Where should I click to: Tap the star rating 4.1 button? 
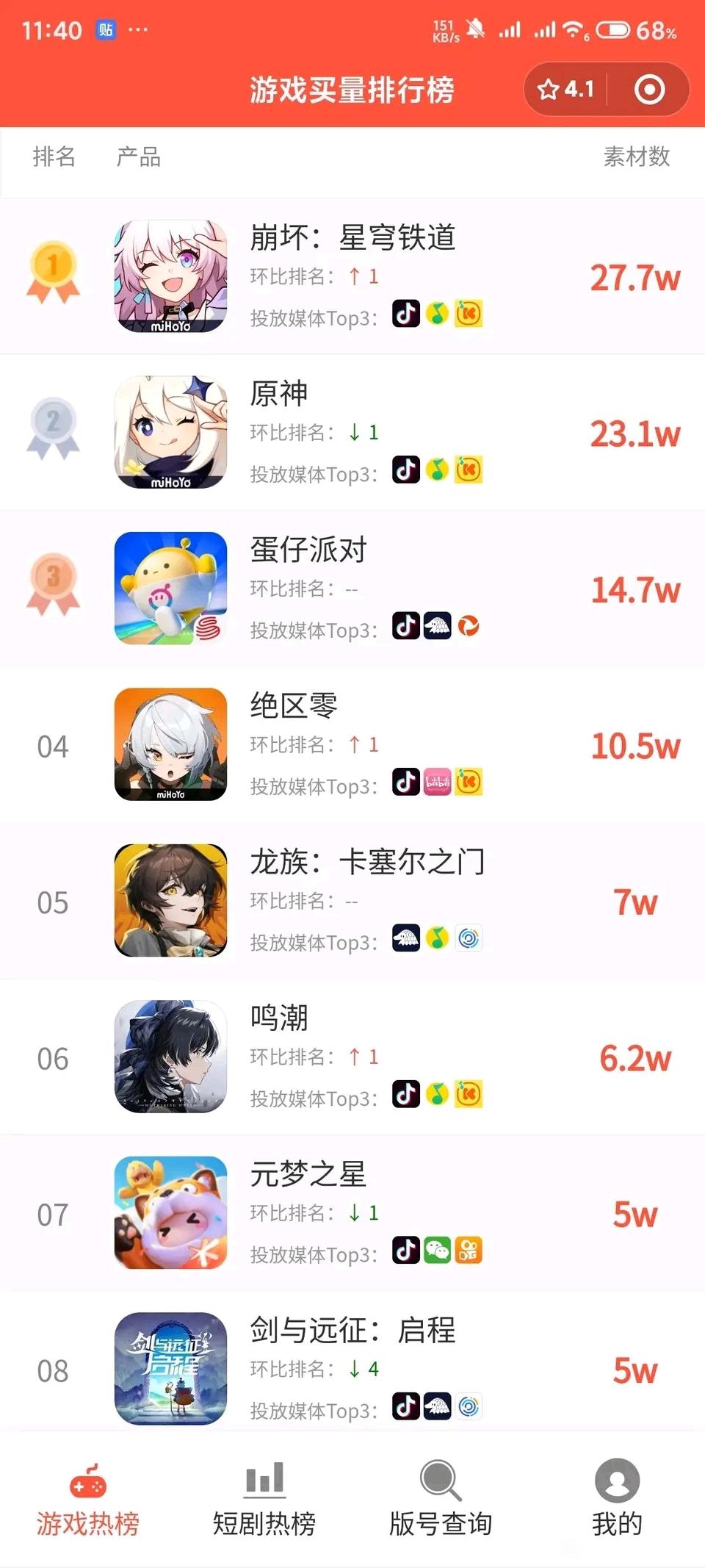565,90
